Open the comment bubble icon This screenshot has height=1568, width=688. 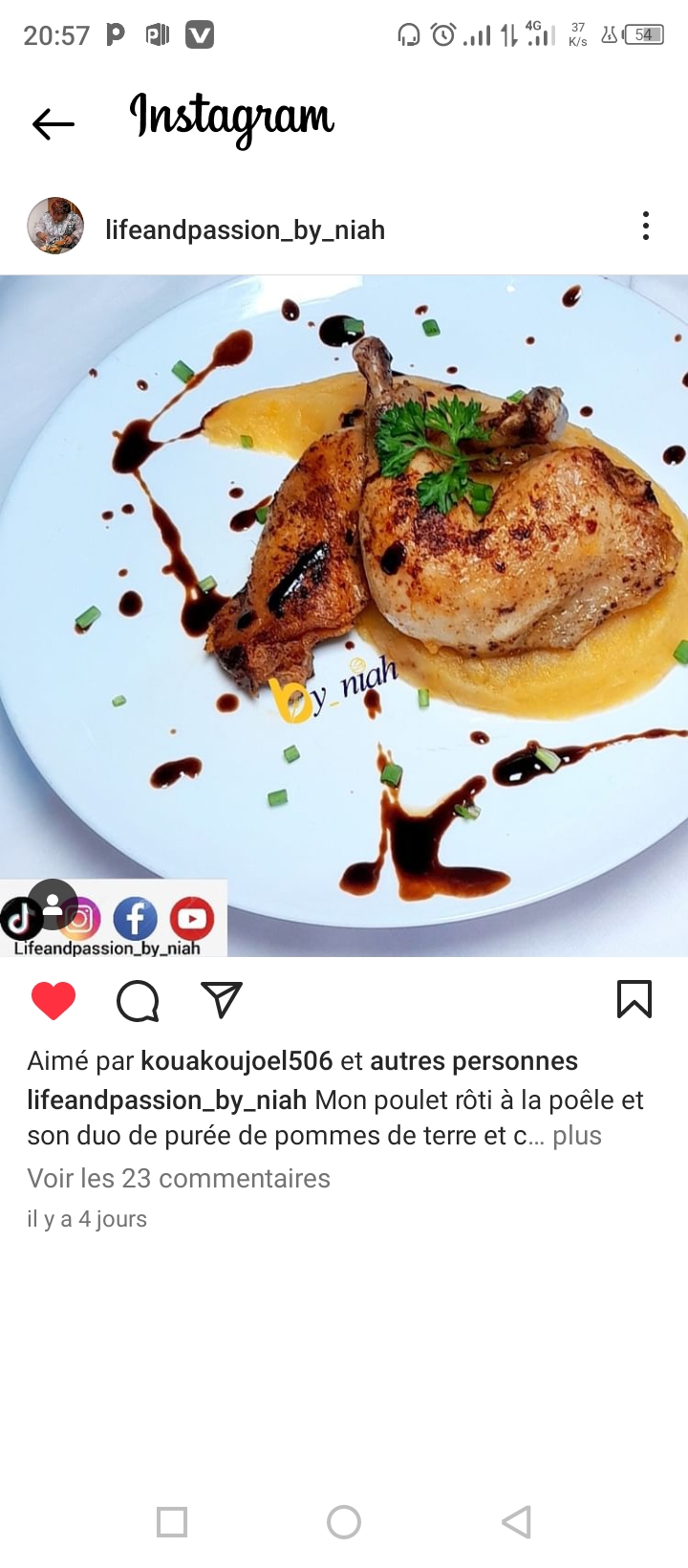138,1001
